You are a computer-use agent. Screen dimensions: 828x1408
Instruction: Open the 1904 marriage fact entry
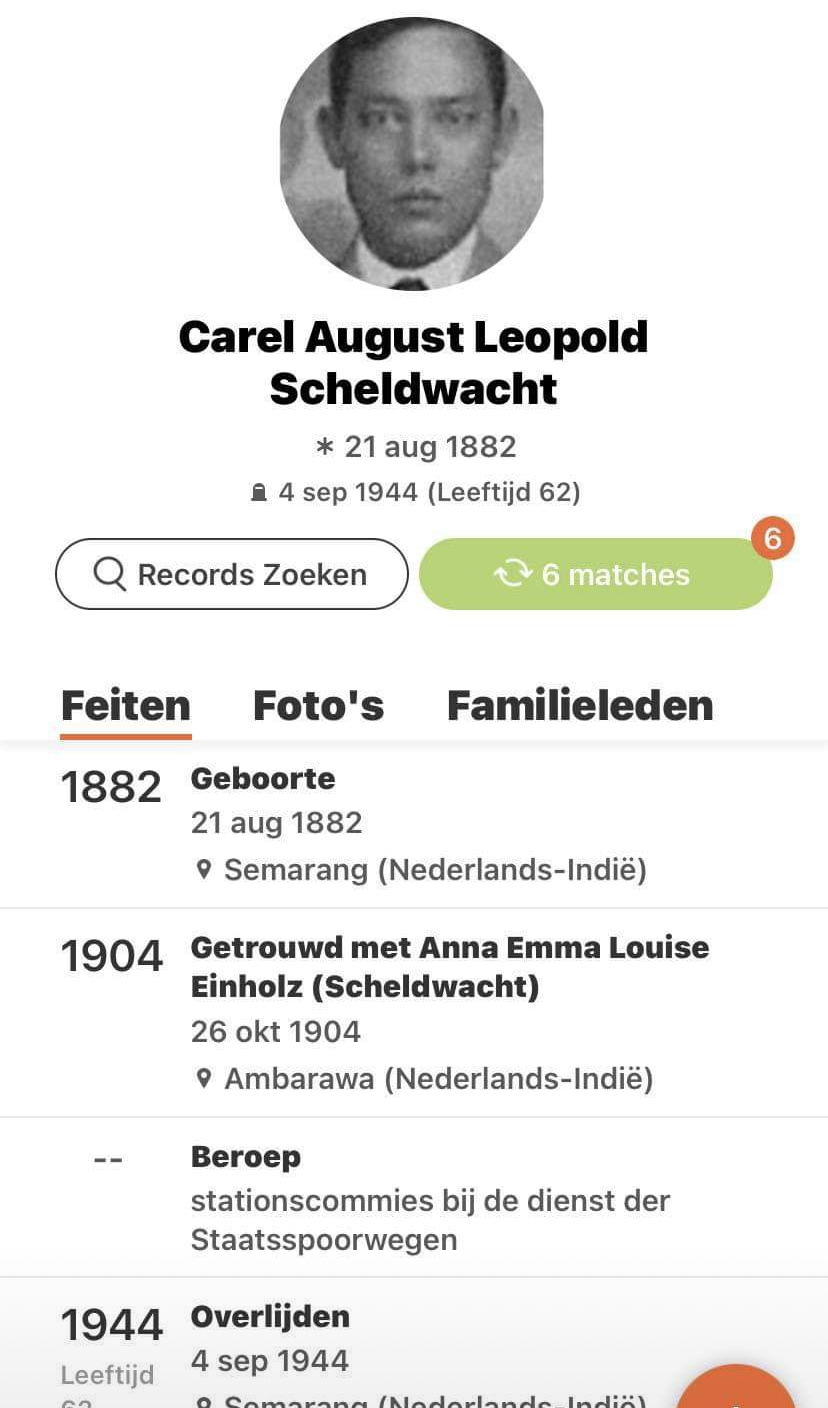pos(414,1012)
